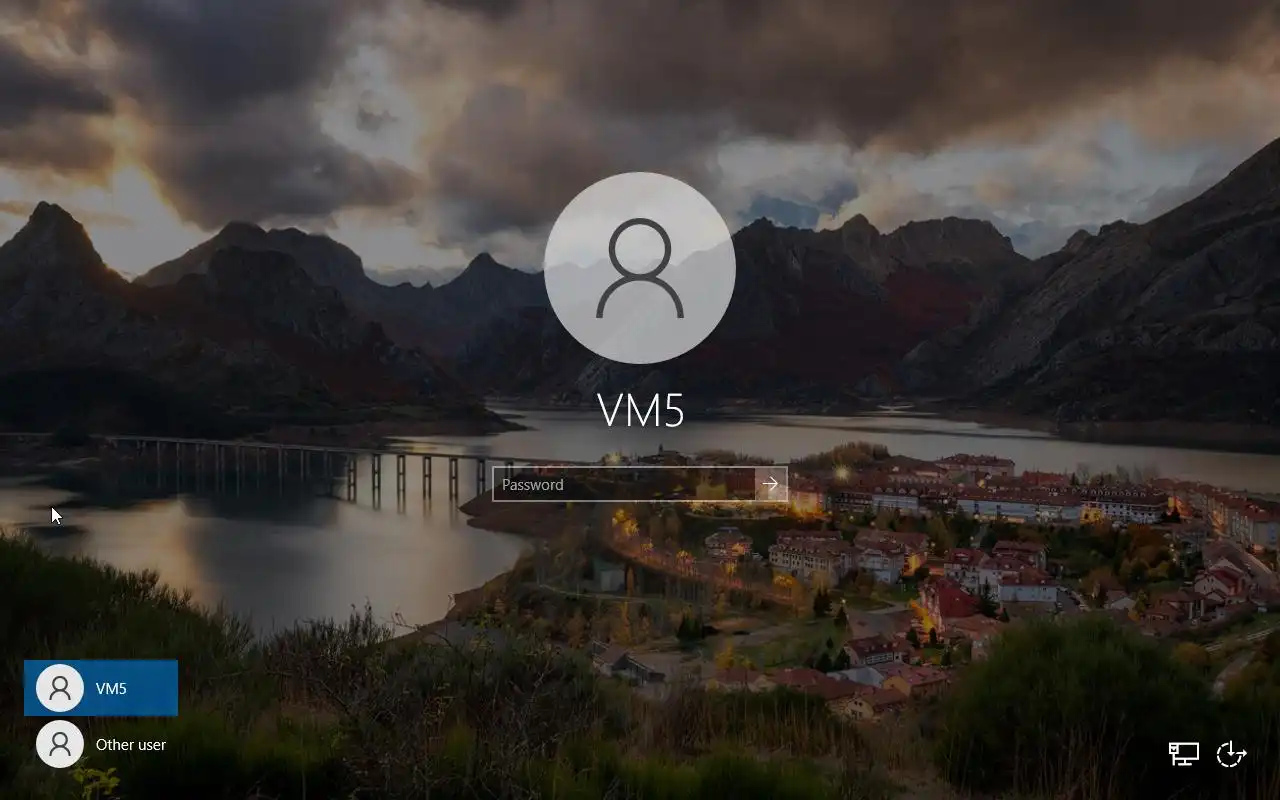Open Ease of Access options

(1231, 754)
